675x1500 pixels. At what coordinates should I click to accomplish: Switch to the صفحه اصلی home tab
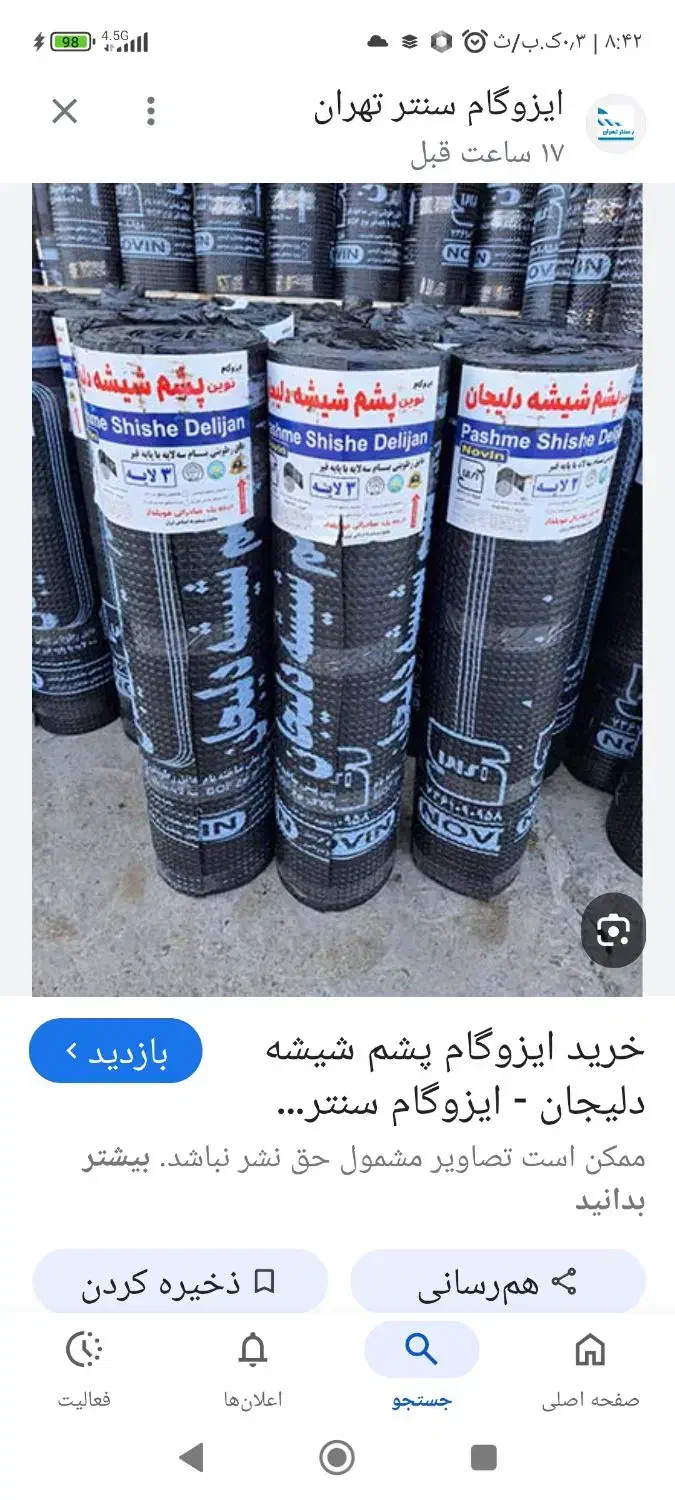click(590, 1368)
